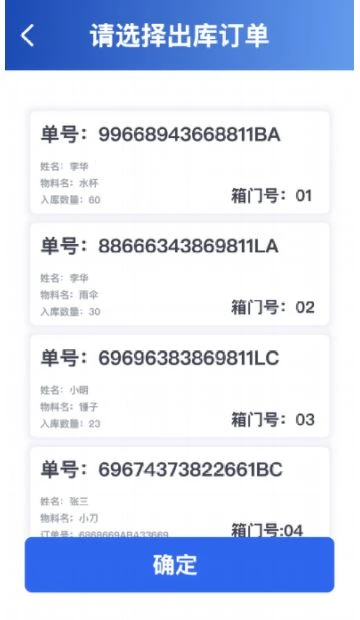Select order 88666343869811LA
This screenshot has height=620, width=360.
180,274
